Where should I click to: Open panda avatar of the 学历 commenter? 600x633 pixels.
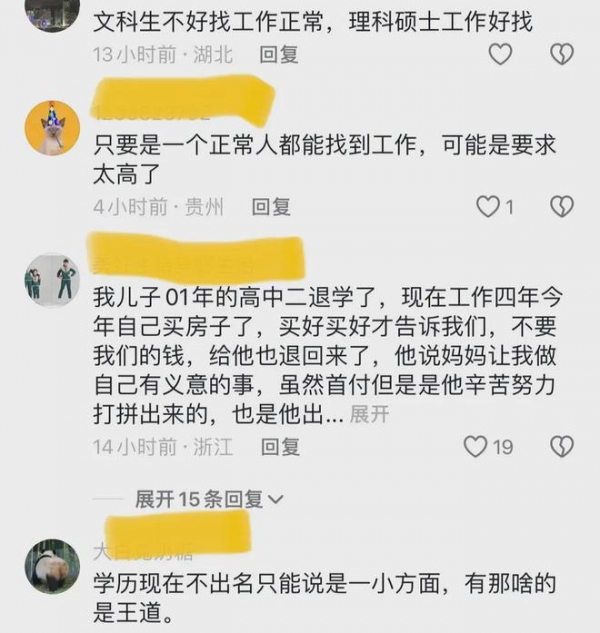coord(52,567)
